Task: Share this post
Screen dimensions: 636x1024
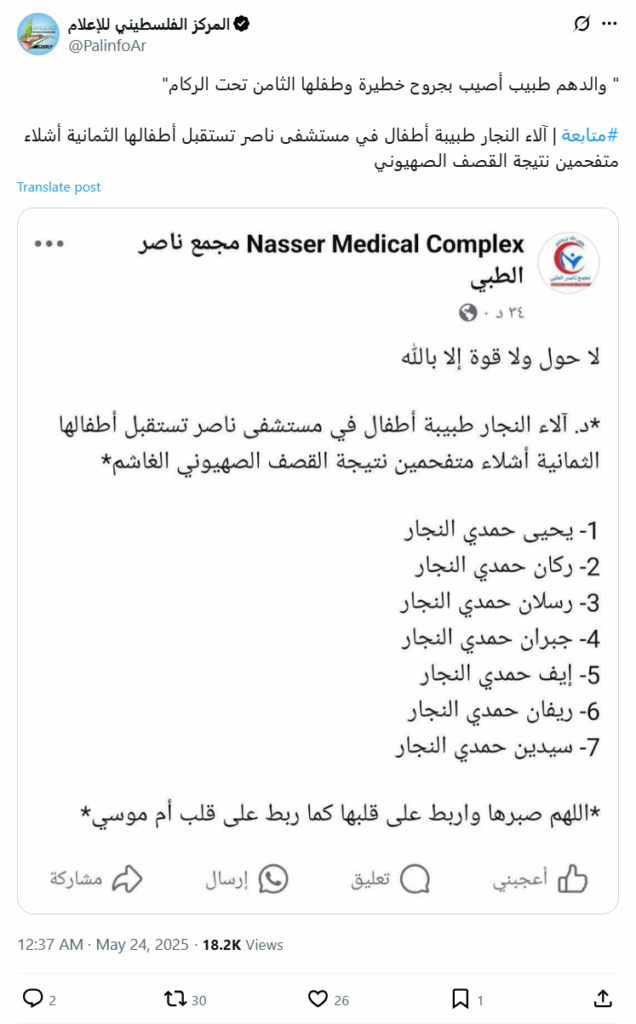Action: [603, 997]
